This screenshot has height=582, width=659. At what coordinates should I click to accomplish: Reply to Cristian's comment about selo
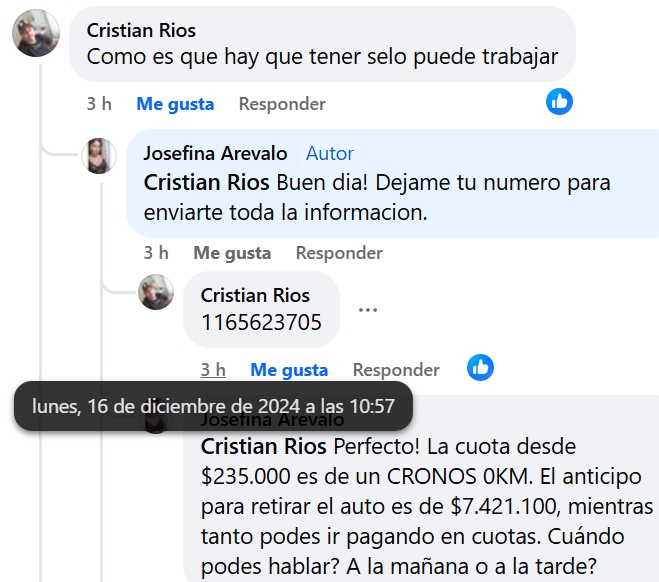(x=282, y=104)
